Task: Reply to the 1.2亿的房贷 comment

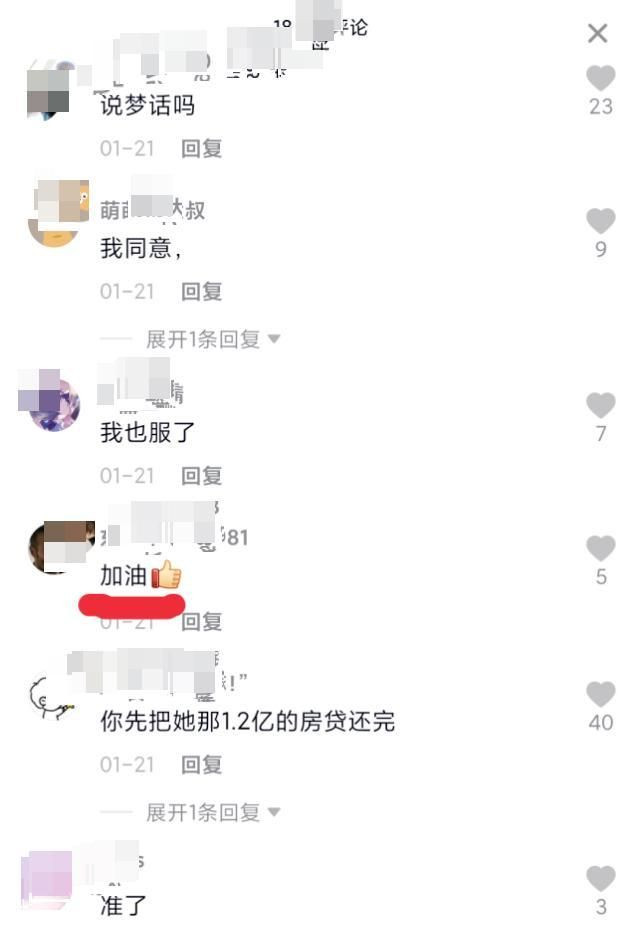Action: (x=201, y=764)
